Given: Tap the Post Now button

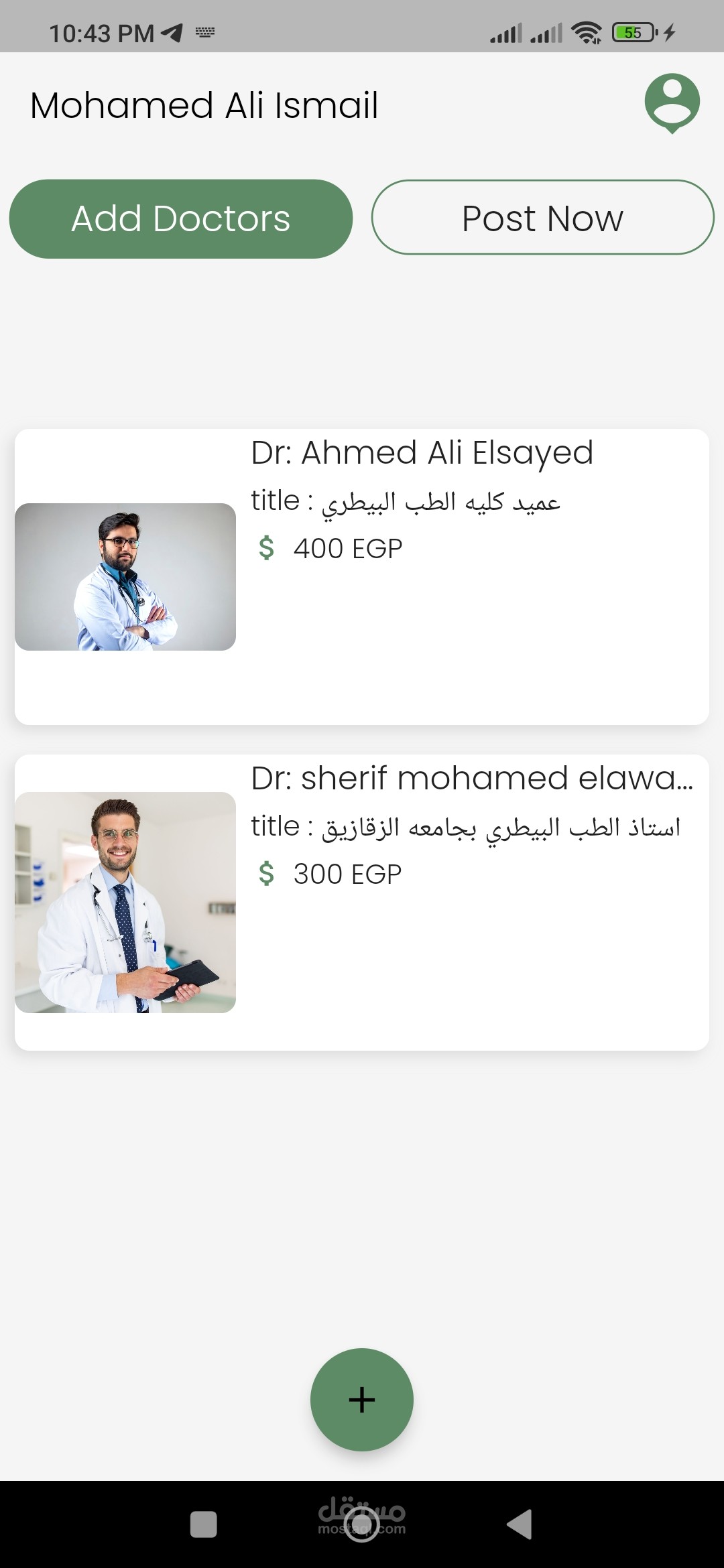Looking at the screenshot, I should (543, 217).
